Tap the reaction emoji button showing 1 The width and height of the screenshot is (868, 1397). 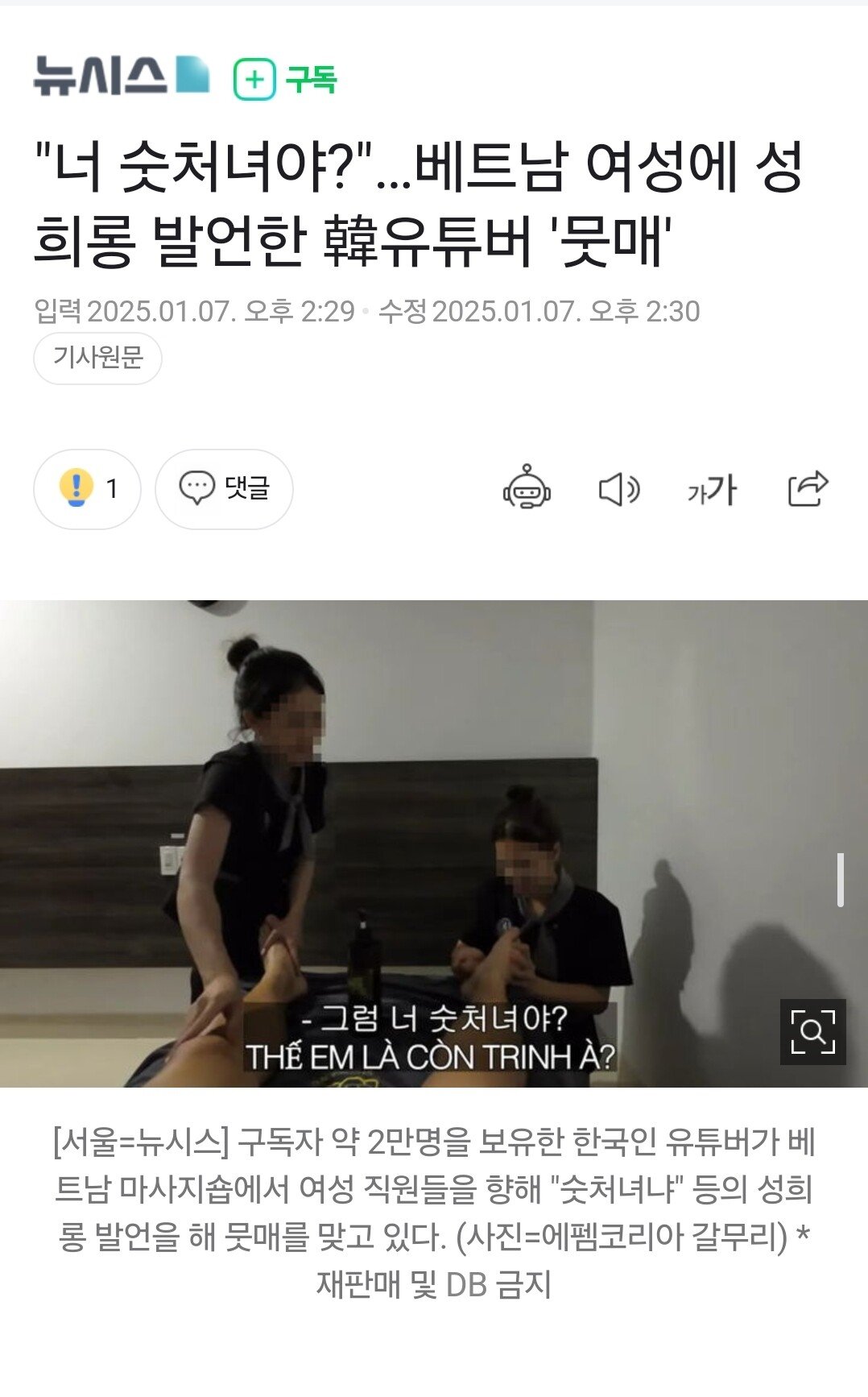coord(87,488)
